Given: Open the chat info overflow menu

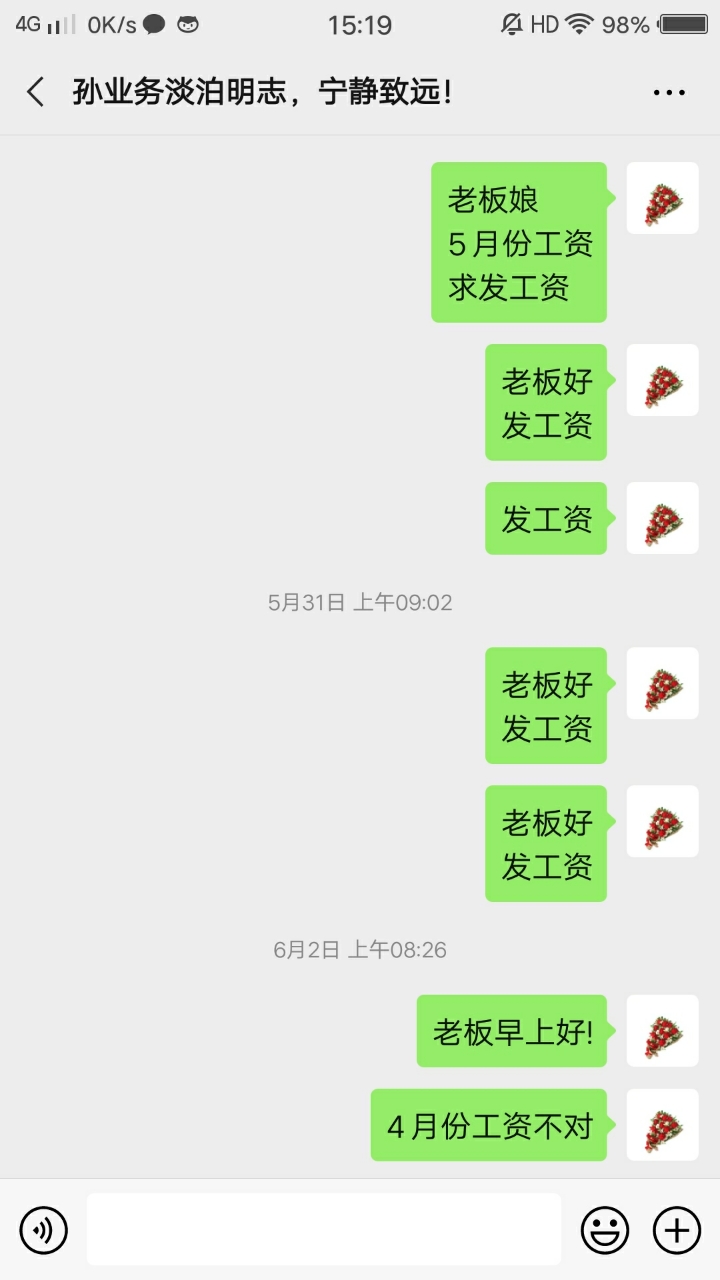Looking at the screenshot, I should pyautogui.click(x=669, y=93).
